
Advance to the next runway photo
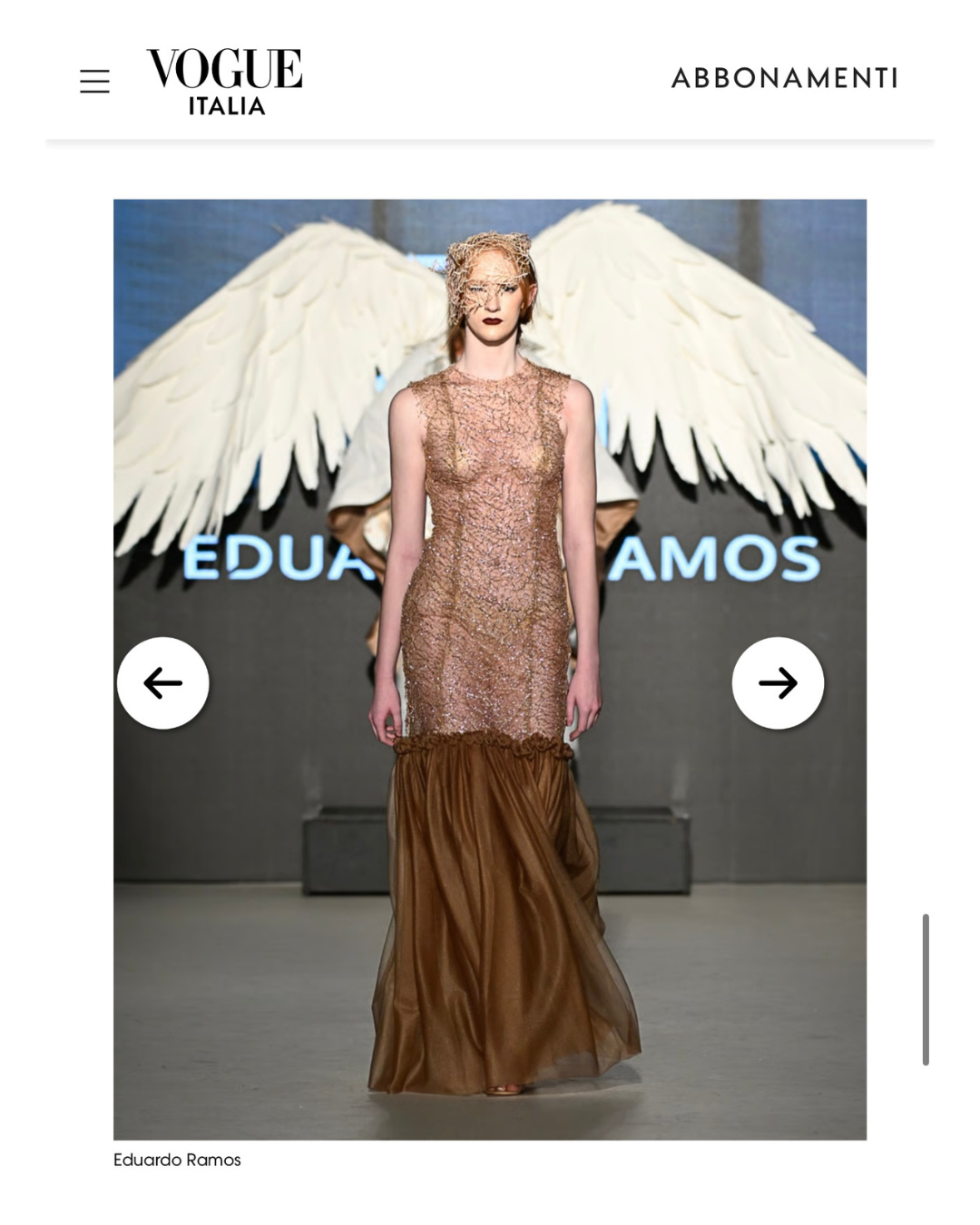pyautogui.click(x=778, y=682)
